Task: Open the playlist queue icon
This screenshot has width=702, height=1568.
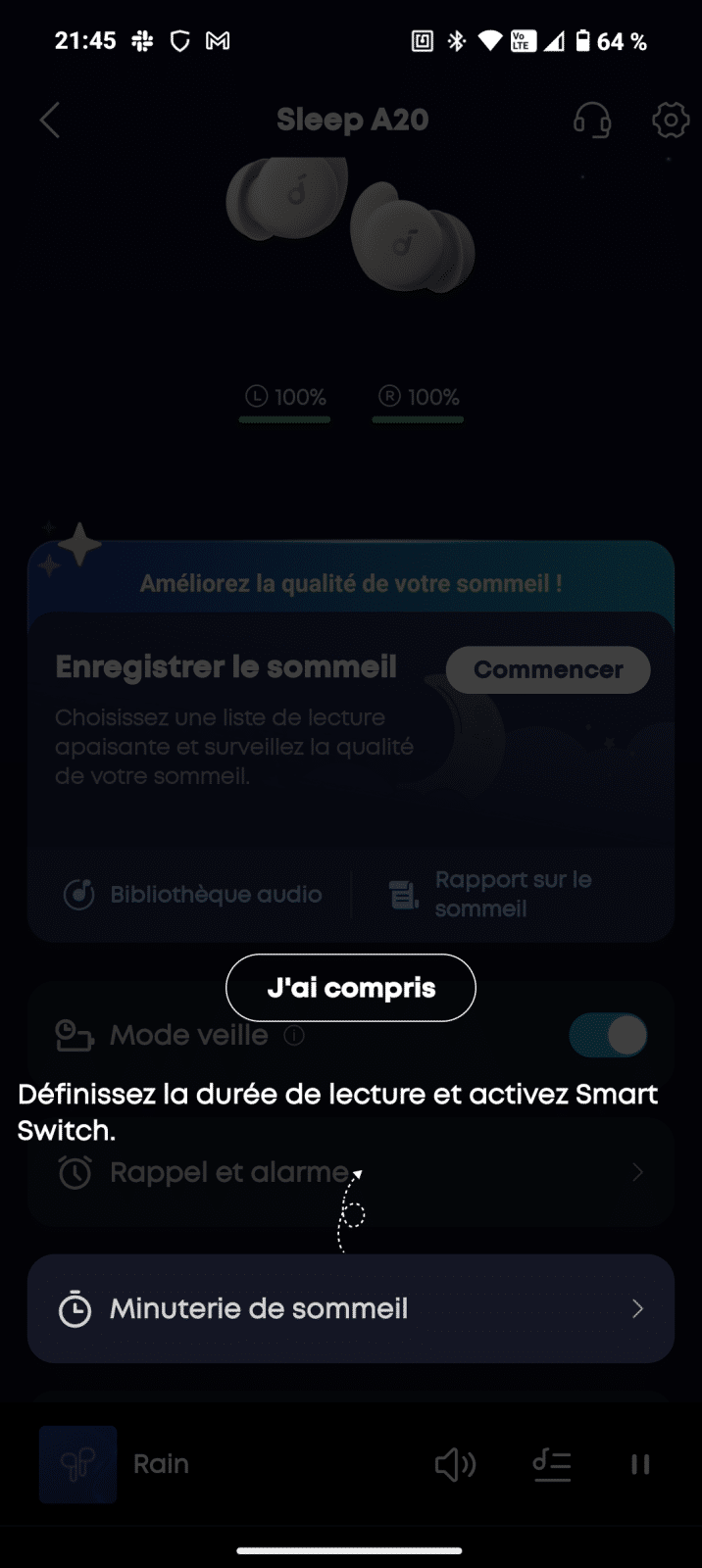Action: [552, 1464]
